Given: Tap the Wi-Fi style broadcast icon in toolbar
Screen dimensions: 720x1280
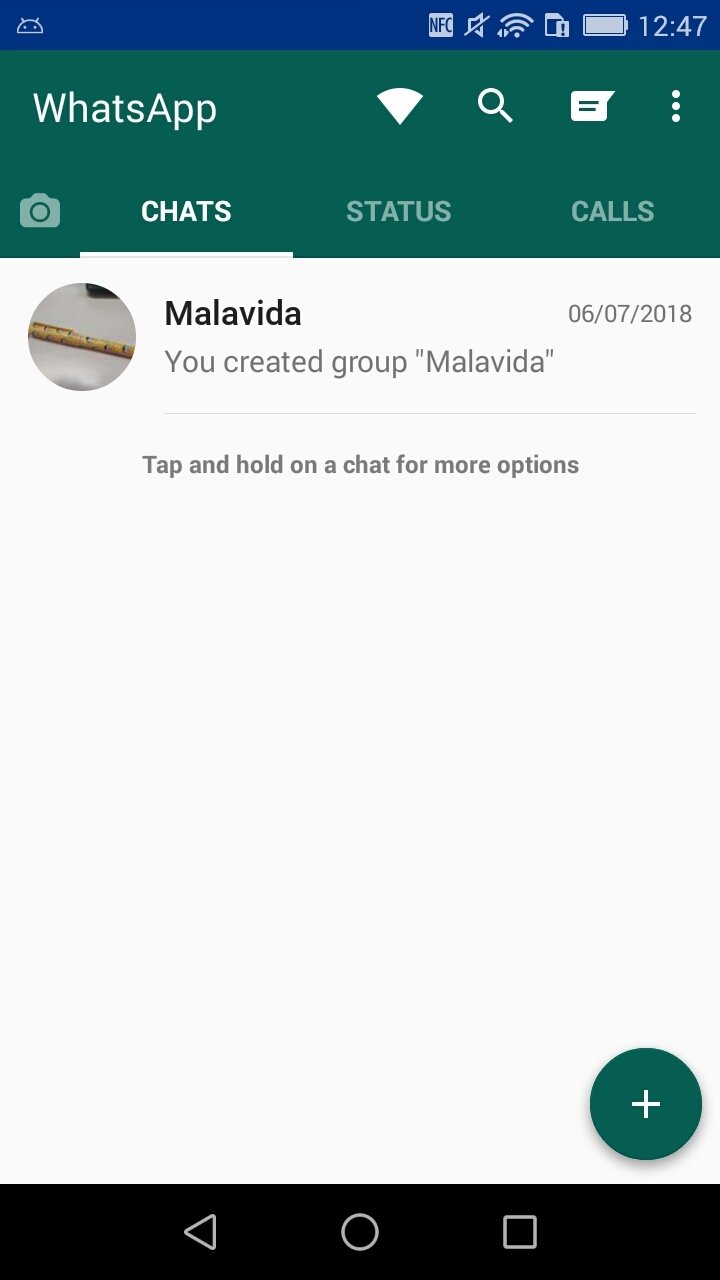Looking at the screenshot, I should [399, 105].
